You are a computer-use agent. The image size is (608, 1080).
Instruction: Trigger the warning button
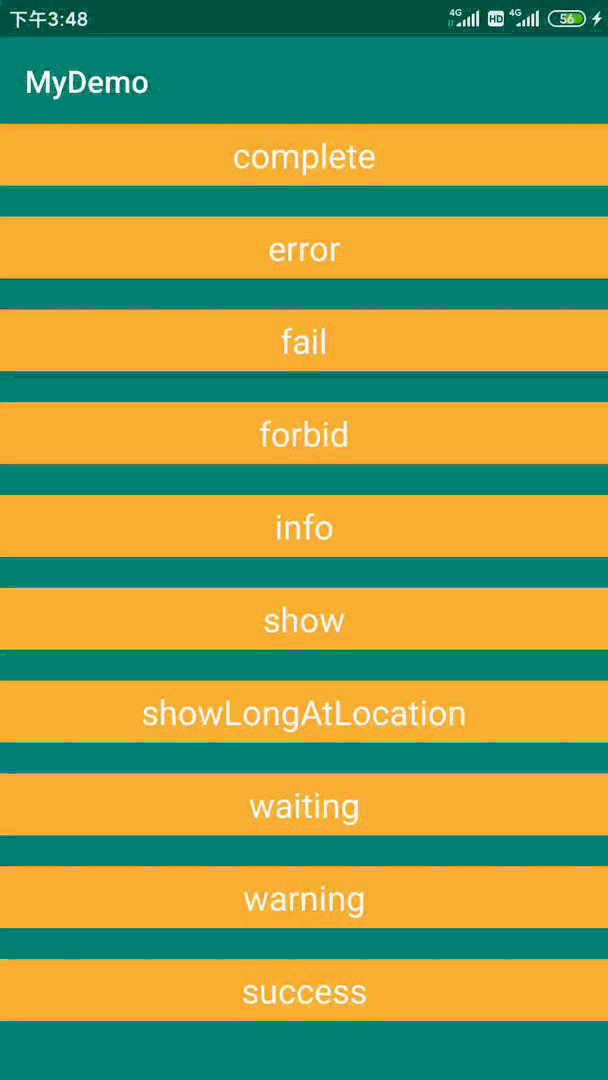(304, 897)
